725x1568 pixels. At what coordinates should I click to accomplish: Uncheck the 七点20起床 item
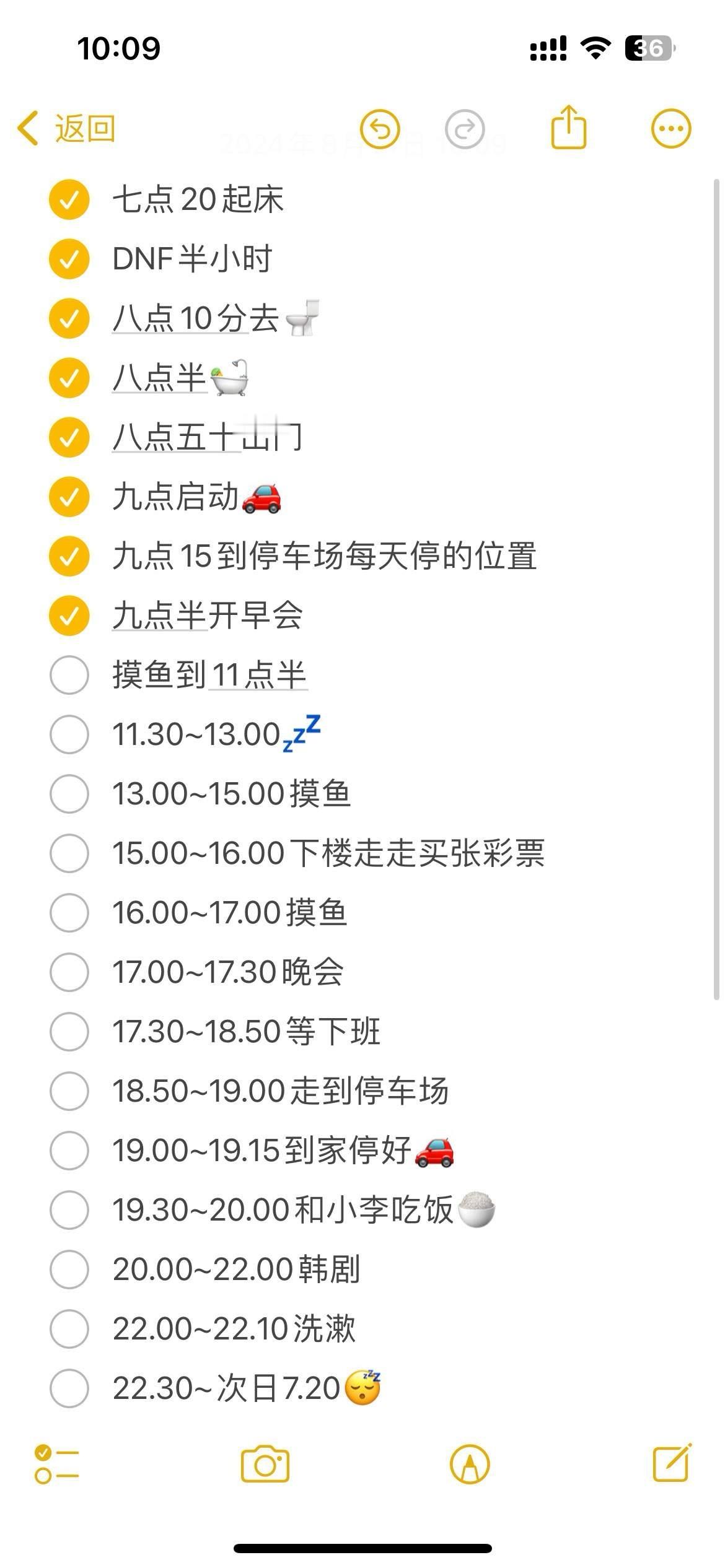click(69, 199)
